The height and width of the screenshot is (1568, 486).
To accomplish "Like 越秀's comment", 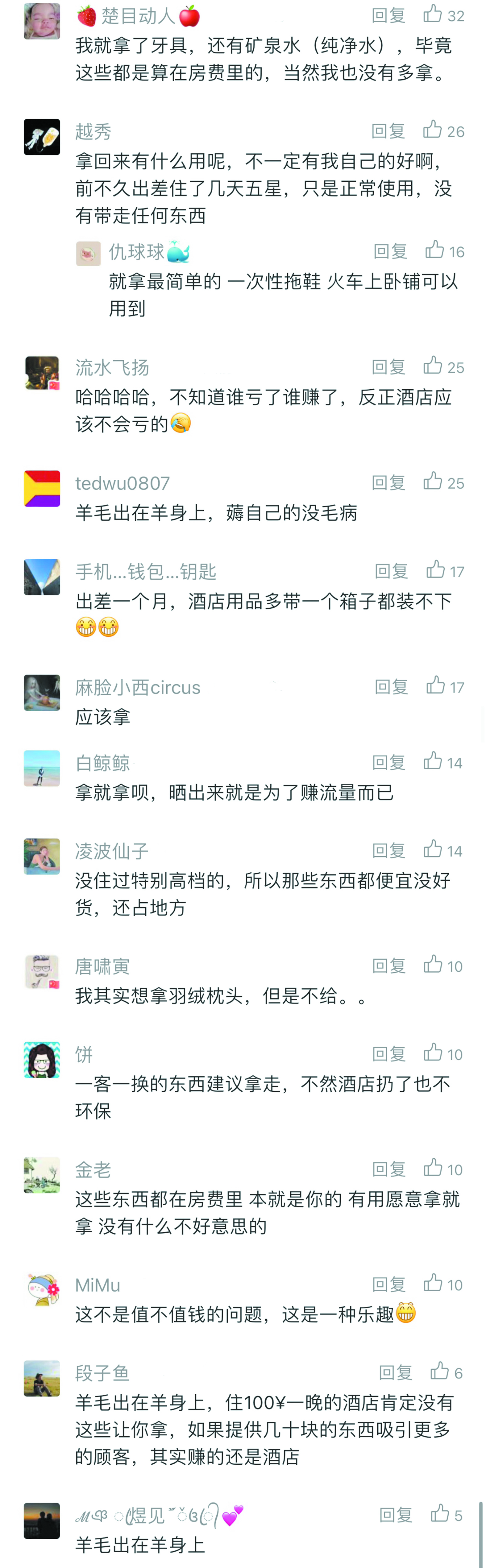I will point(433,130).
